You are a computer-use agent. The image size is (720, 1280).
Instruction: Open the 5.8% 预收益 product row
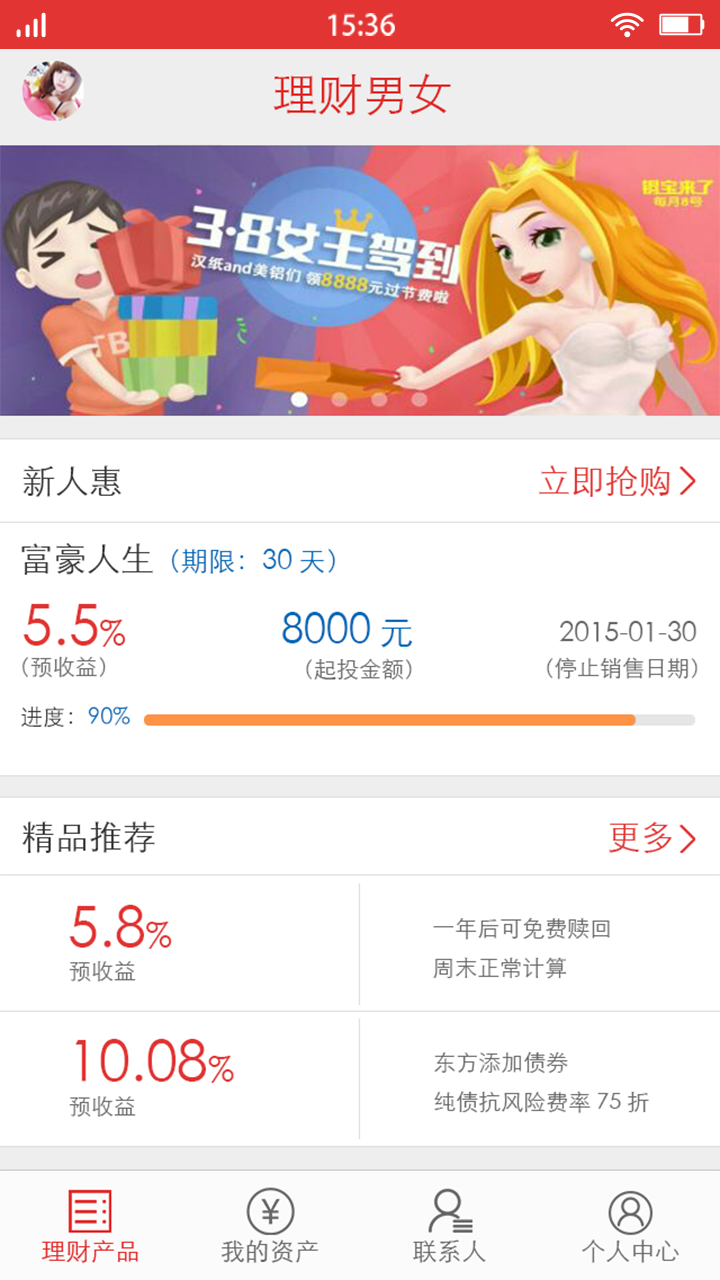click(x=360, y=945)
